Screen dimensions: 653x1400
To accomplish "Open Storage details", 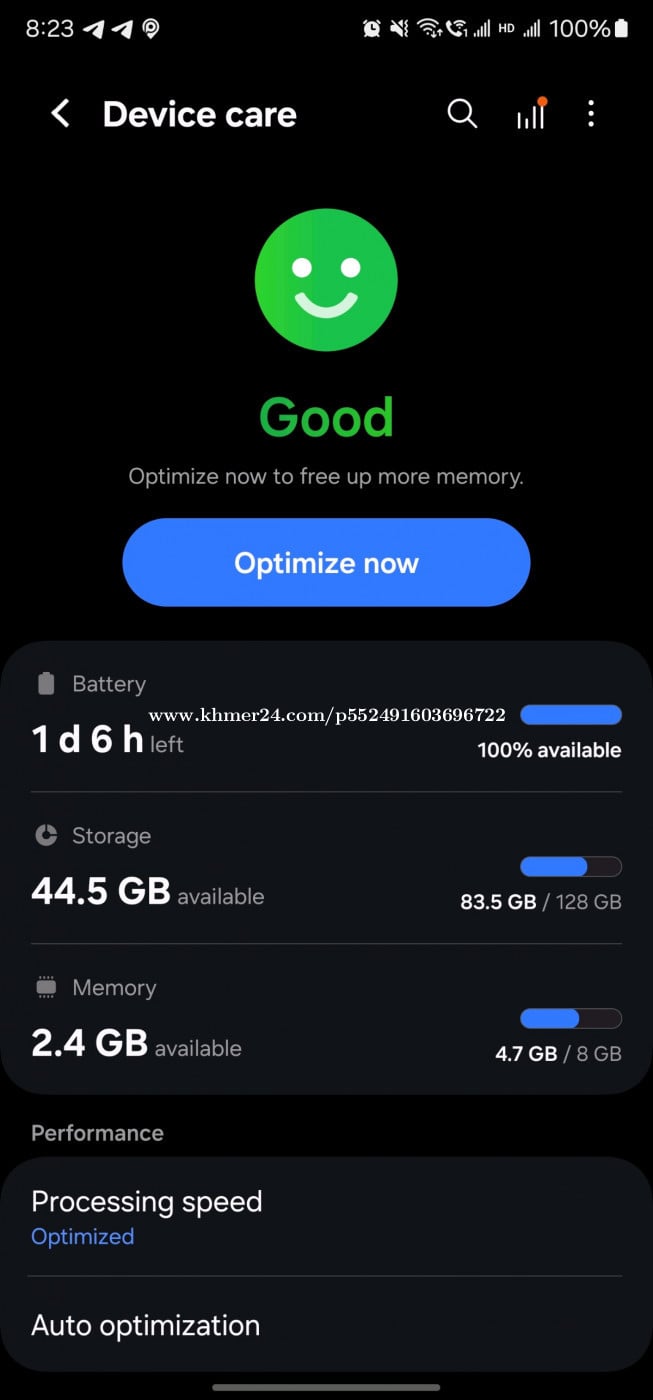I will [326, 868].
